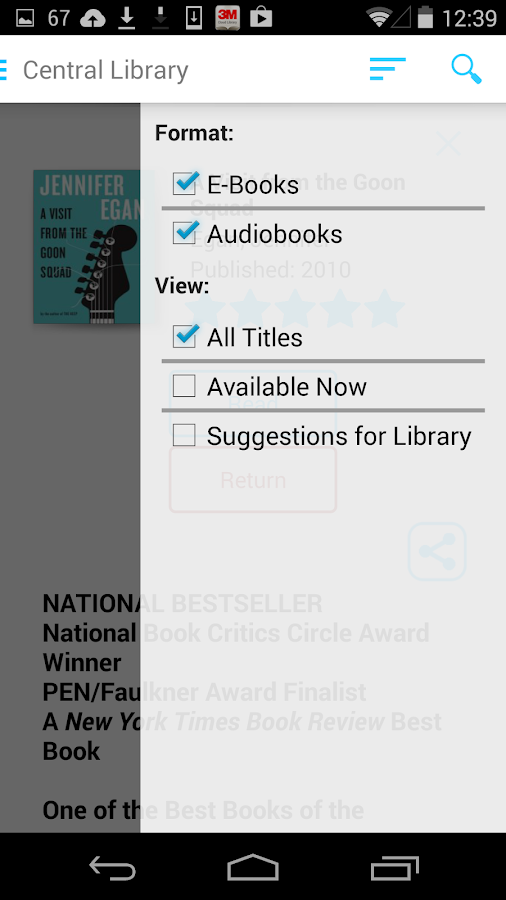The height and width of the screenshot is (900, 506).
Task: Open the search magnifier
Action: coord(466,69)
